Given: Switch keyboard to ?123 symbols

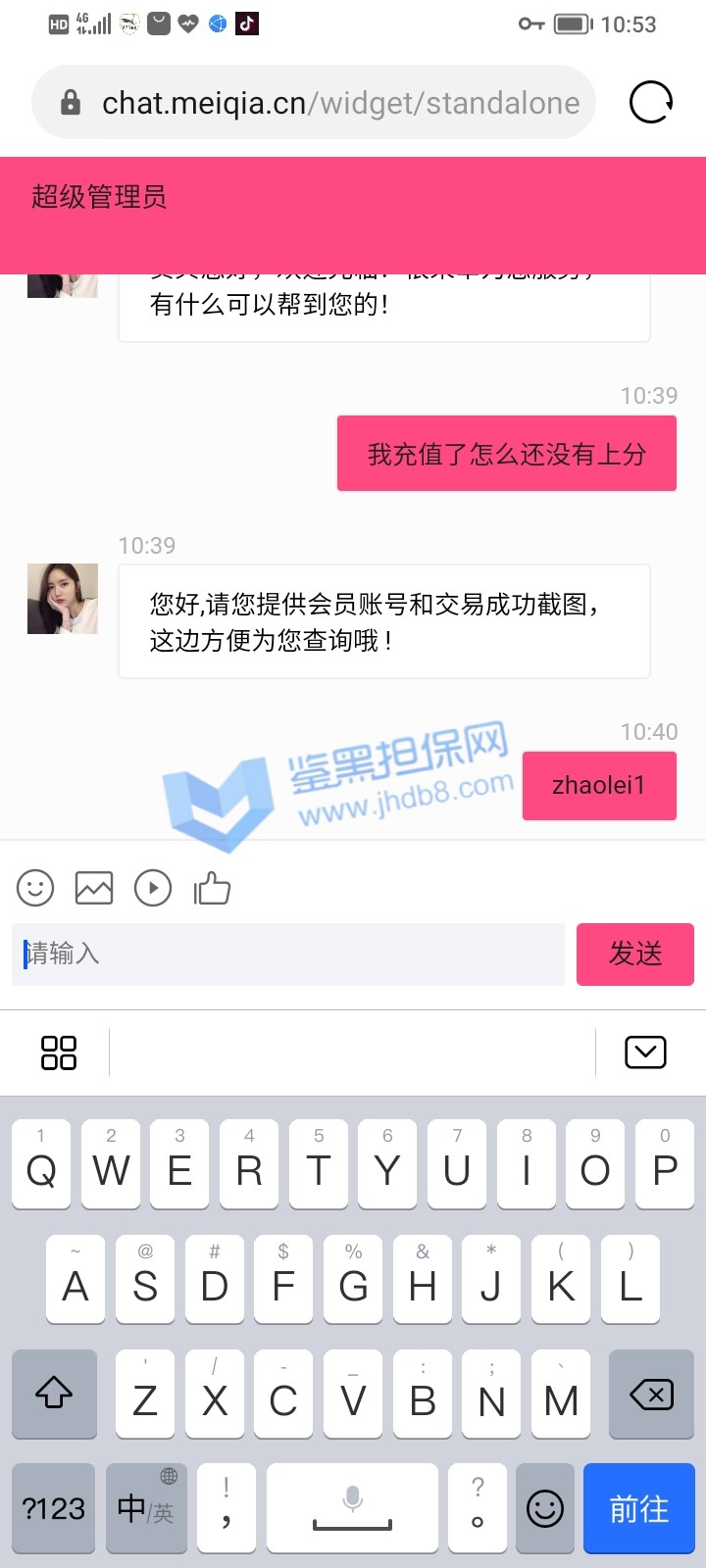Looking at the screenshot, I should 54,1508.
